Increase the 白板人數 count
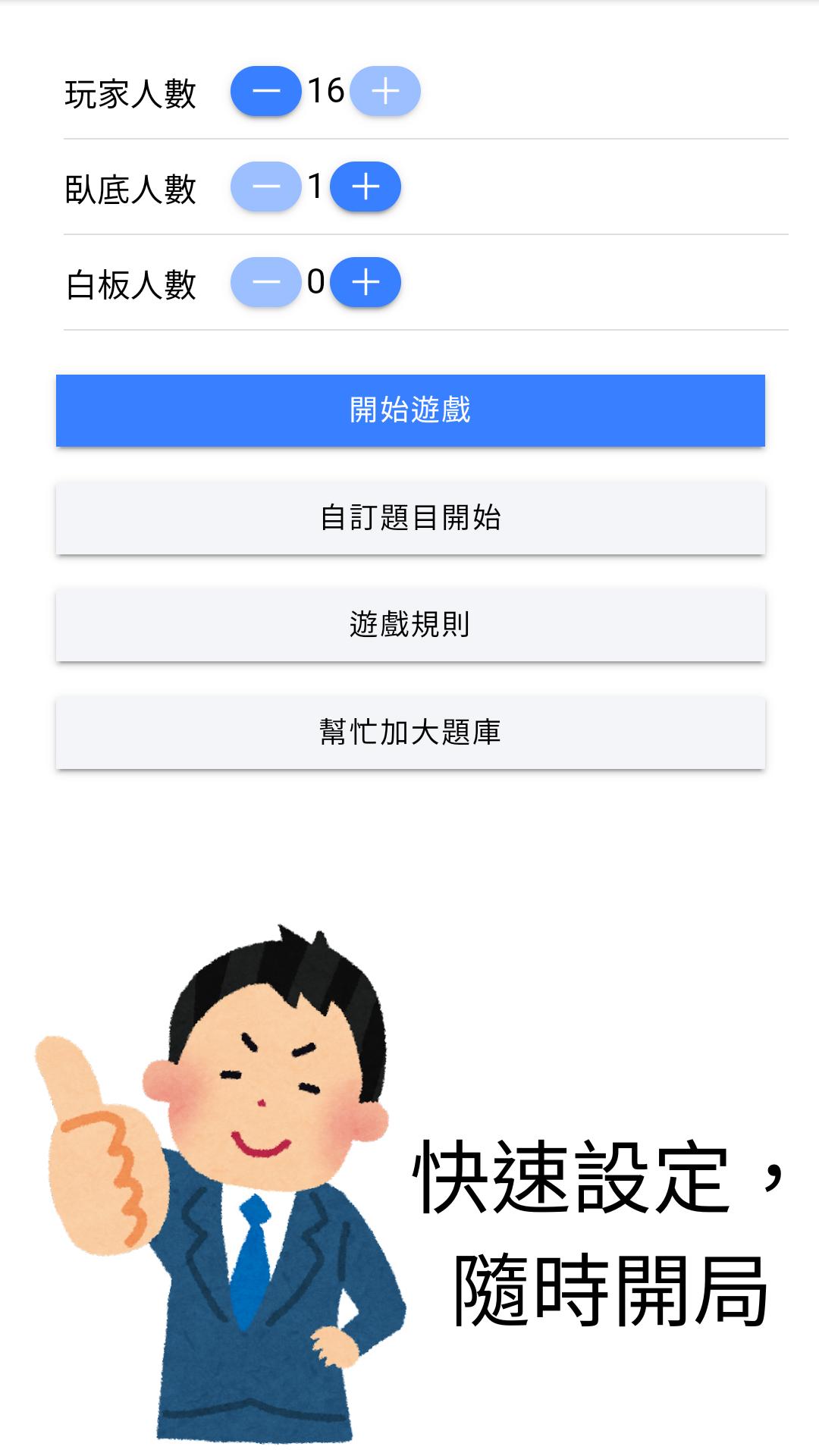The height and width of the screenshot is (1456, 819). pyautogui.click(x=366, y=282)
